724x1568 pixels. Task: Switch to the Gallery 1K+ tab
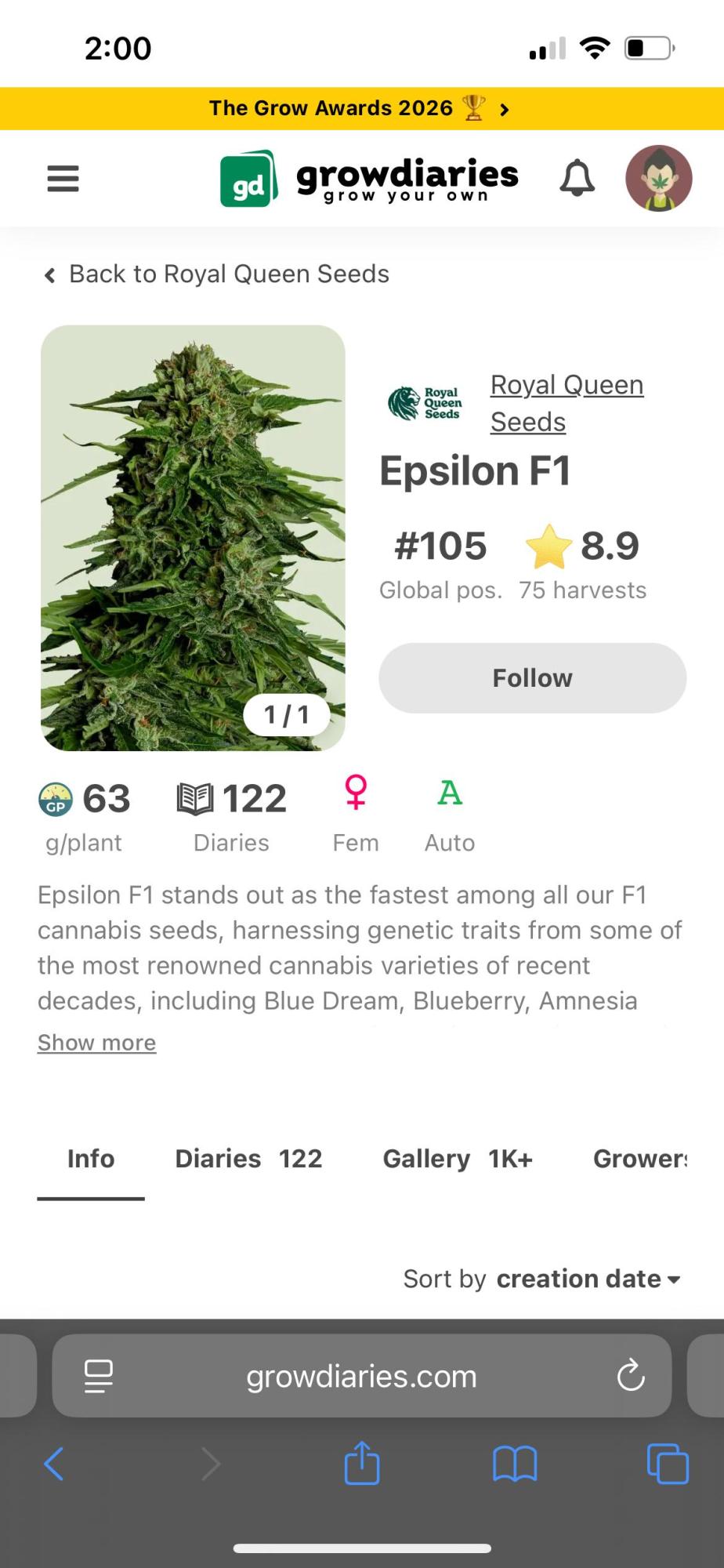(458, 1159)
